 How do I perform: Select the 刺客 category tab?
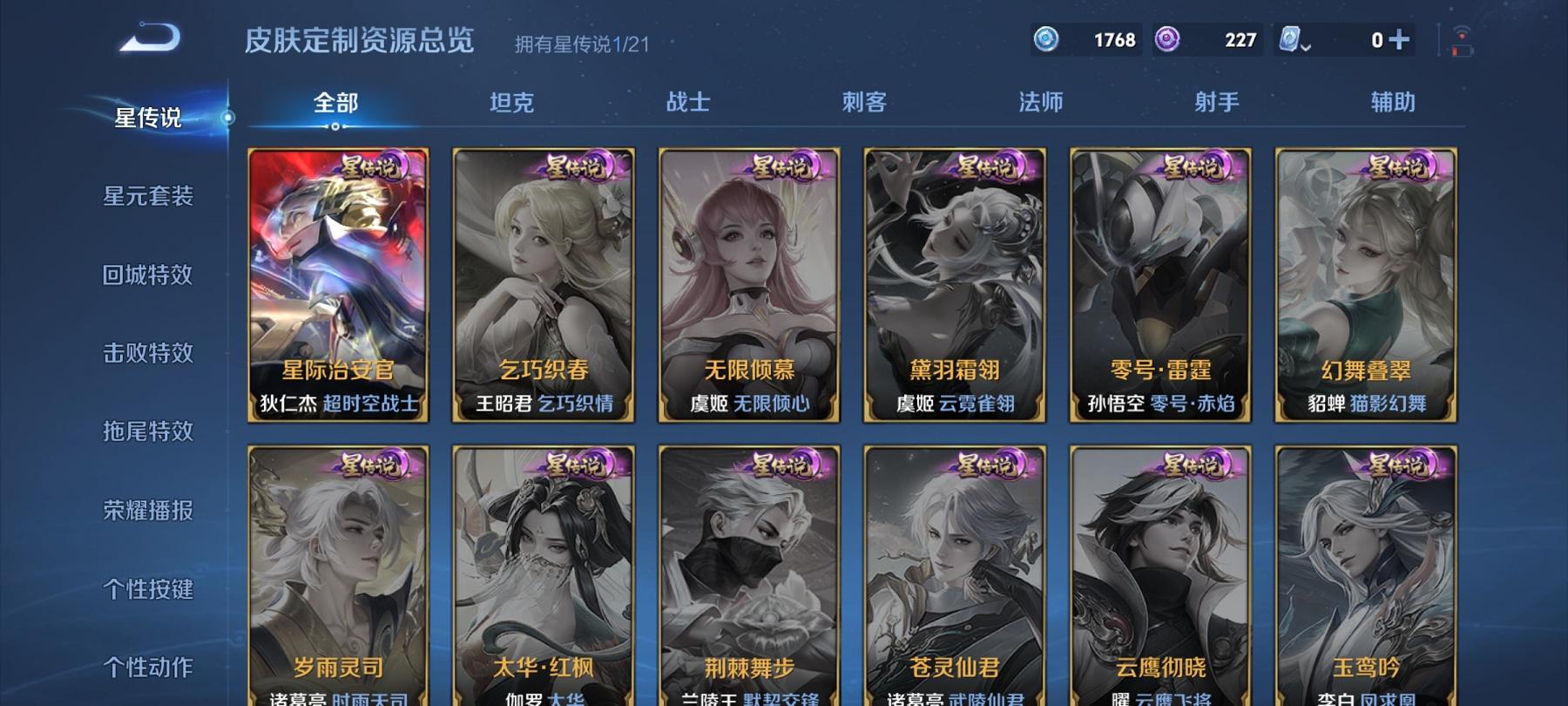tap(864, 103)
